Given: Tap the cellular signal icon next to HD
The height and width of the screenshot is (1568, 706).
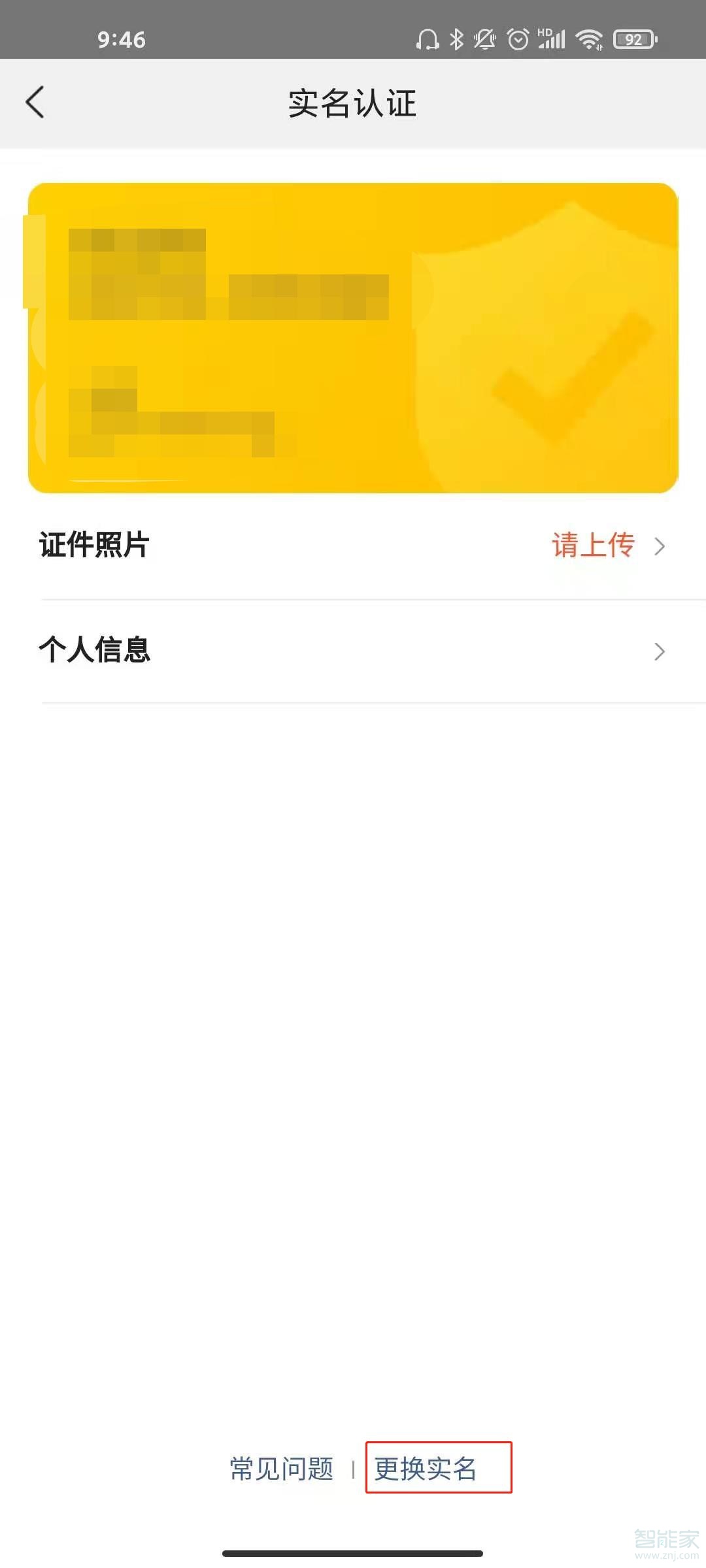Looking at the screenshot, I should pyautogui.click(x=552, y=41).
